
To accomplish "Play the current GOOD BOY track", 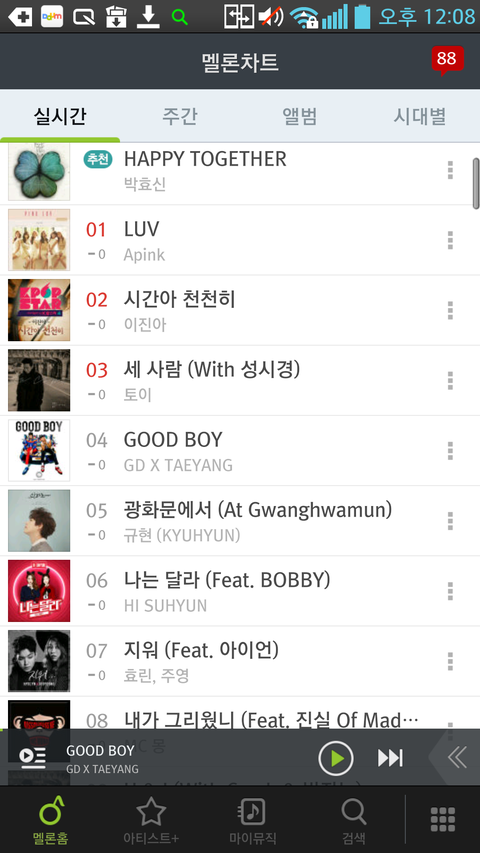I will click(x=336, y=758).
